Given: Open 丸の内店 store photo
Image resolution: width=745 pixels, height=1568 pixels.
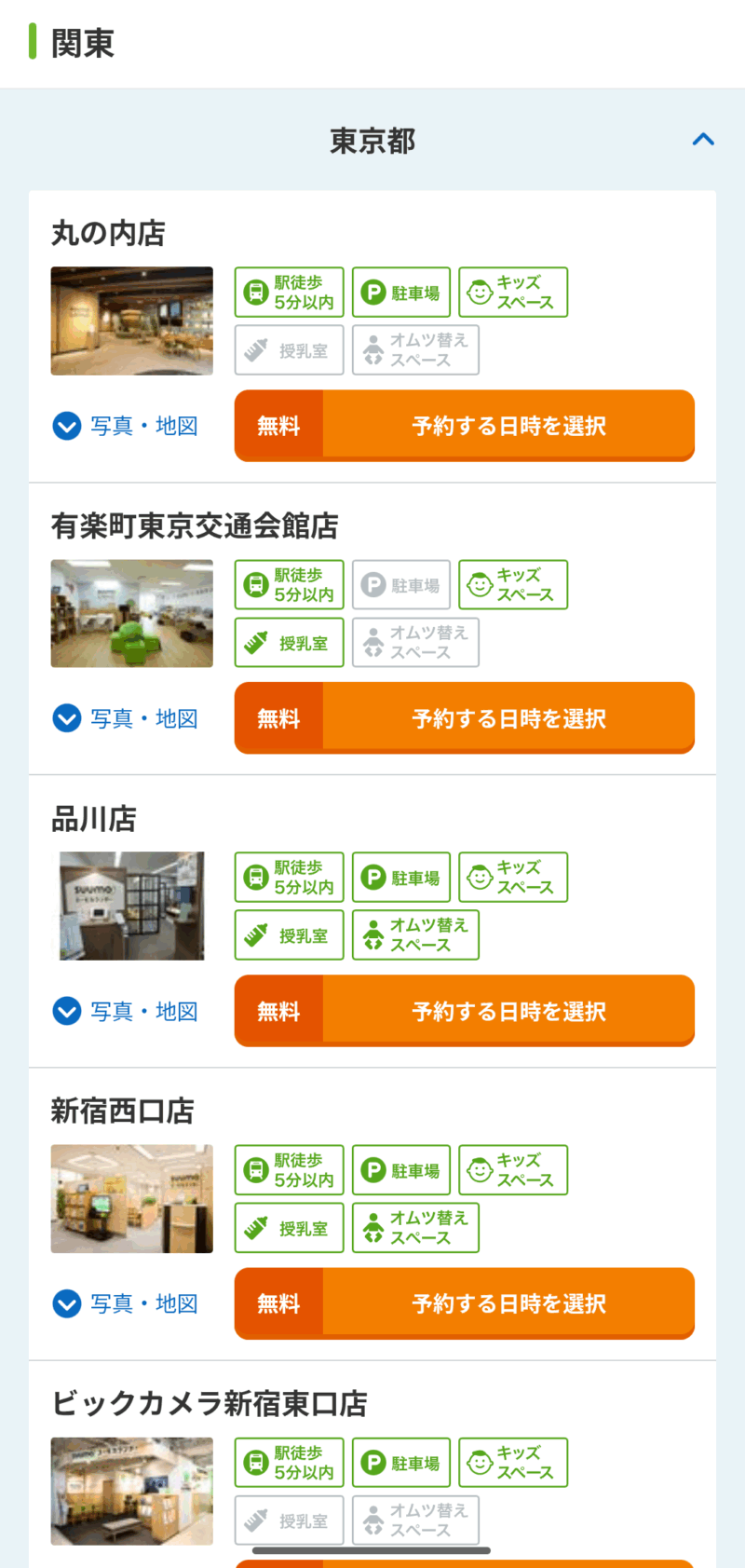Looking at the screenshot, I should [131, 321].
